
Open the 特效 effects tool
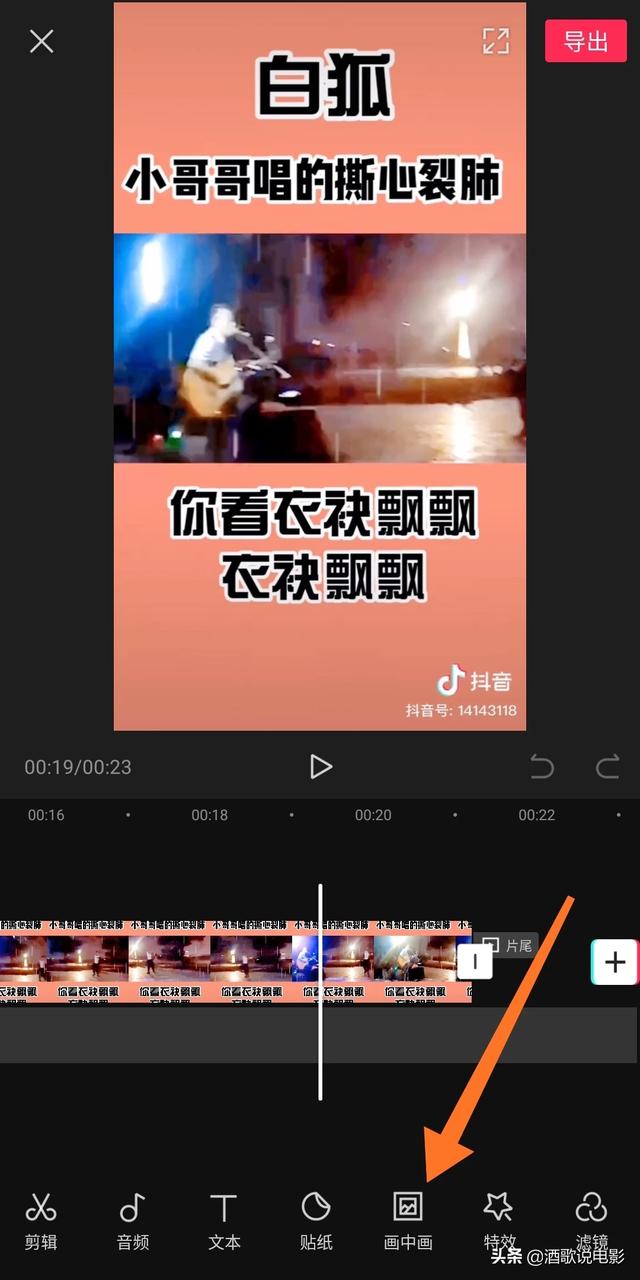pyautogui.click(x=499, y=1220)
